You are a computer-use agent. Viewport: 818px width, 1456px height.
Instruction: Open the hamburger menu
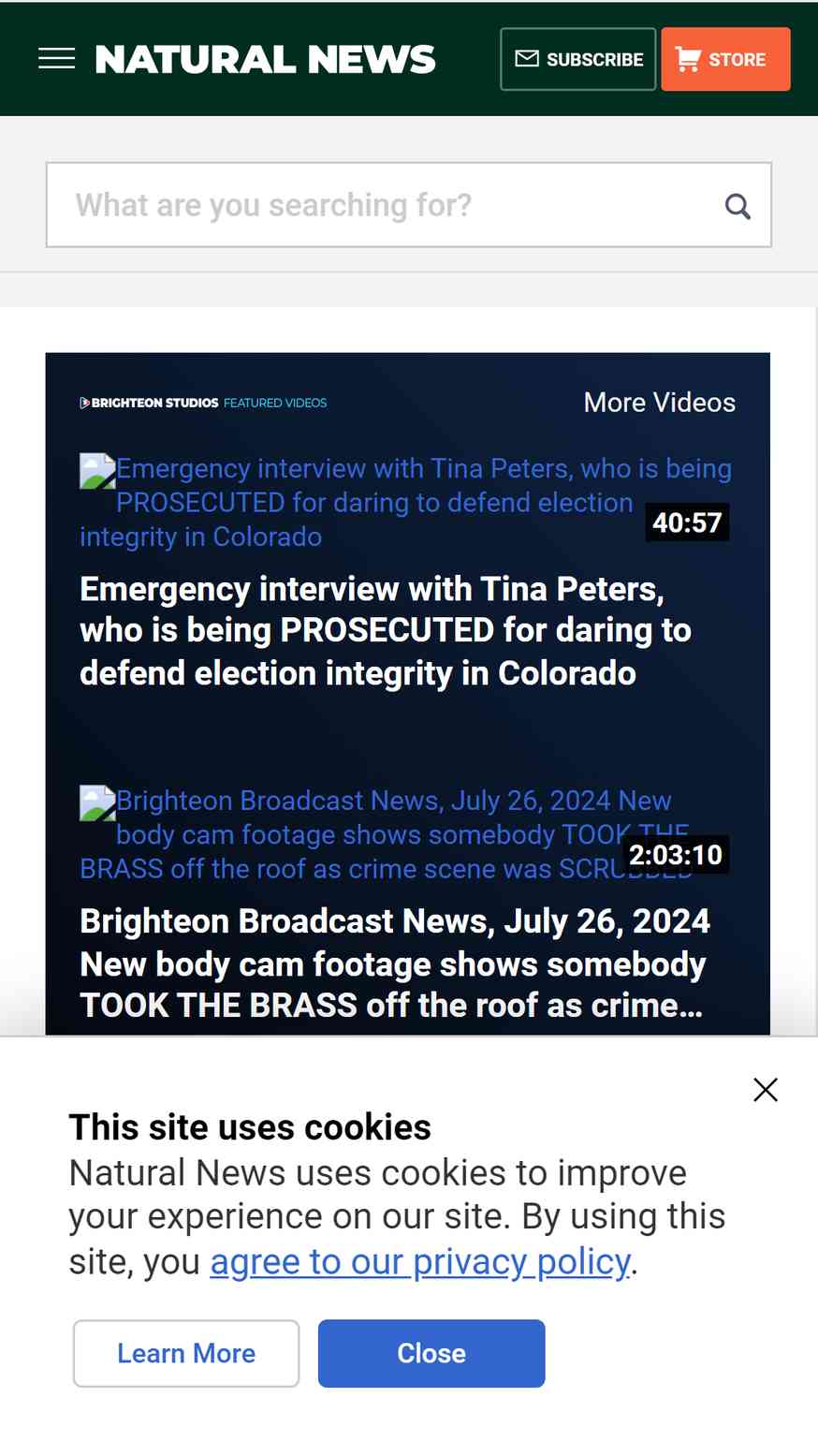tap(56, 59)
